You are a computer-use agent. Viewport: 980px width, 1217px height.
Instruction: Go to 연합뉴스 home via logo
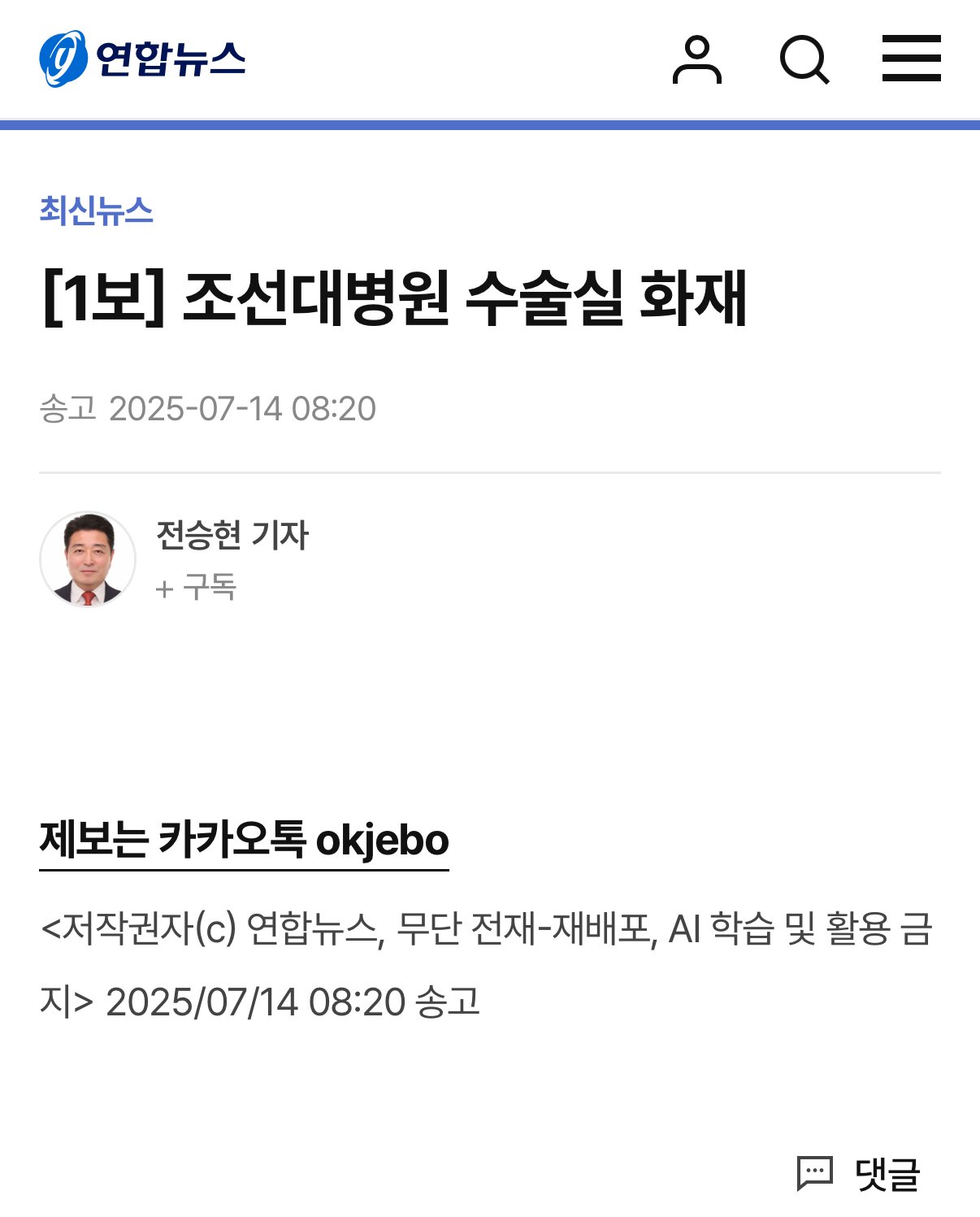click(x=142, y=59)
